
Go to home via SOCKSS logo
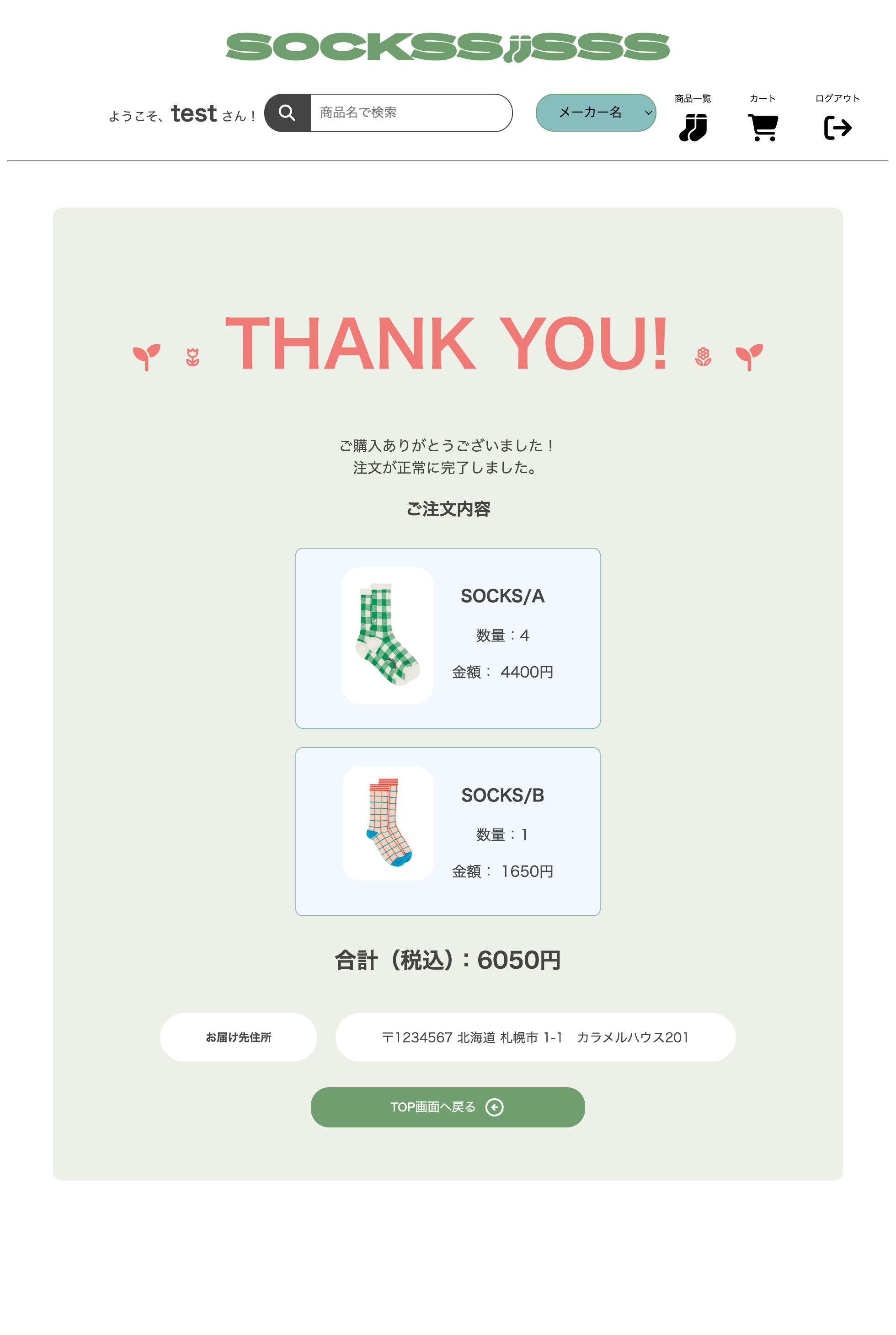[448, 47]
